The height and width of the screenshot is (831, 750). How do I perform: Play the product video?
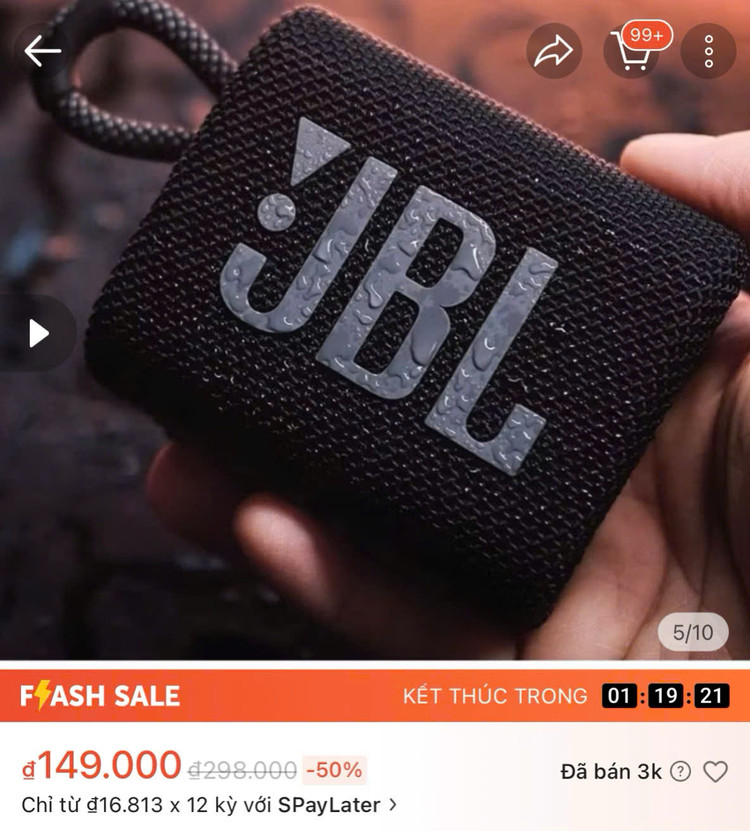coord(38,333)
